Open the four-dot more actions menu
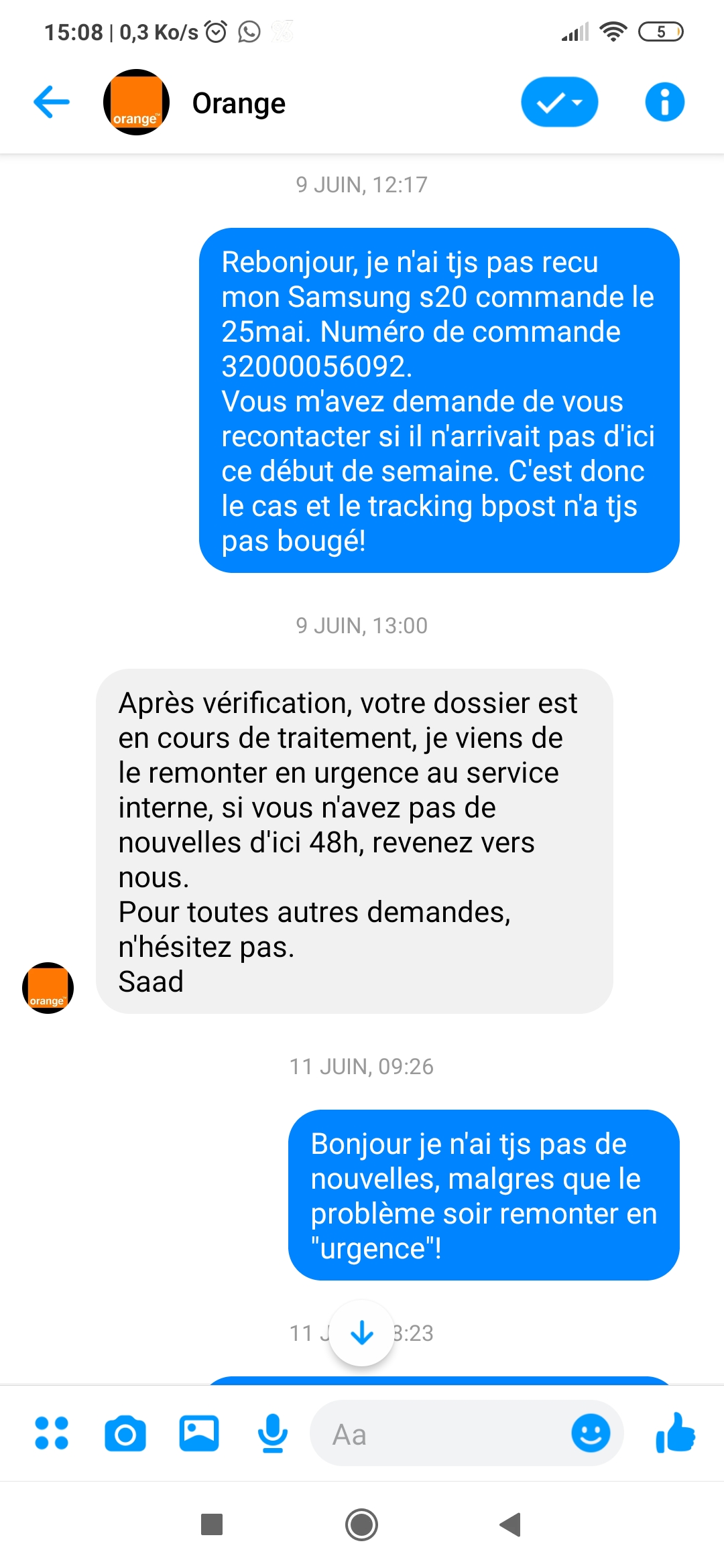 pyautogui.click(x=52, y=1433)
